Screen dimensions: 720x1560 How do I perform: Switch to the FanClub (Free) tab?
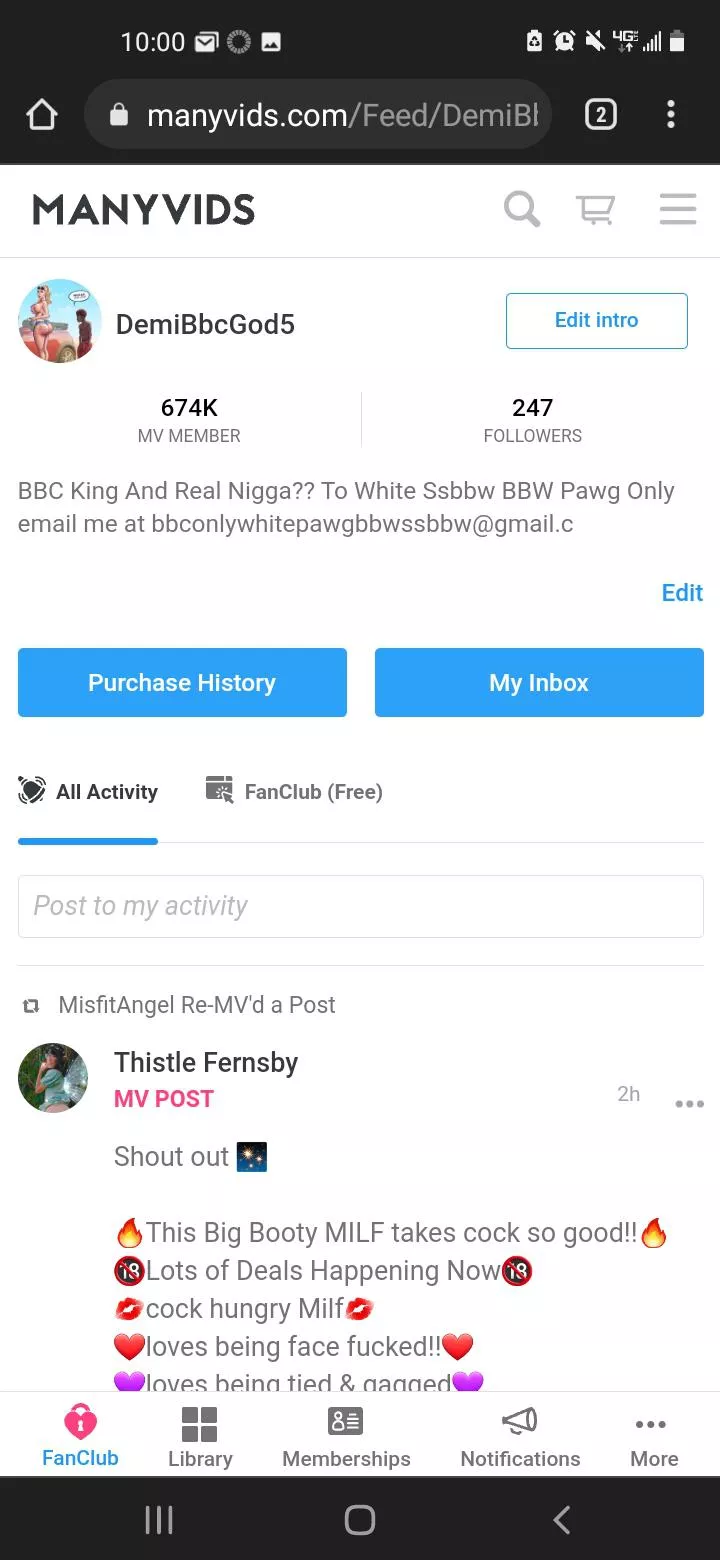click(294, 792)
